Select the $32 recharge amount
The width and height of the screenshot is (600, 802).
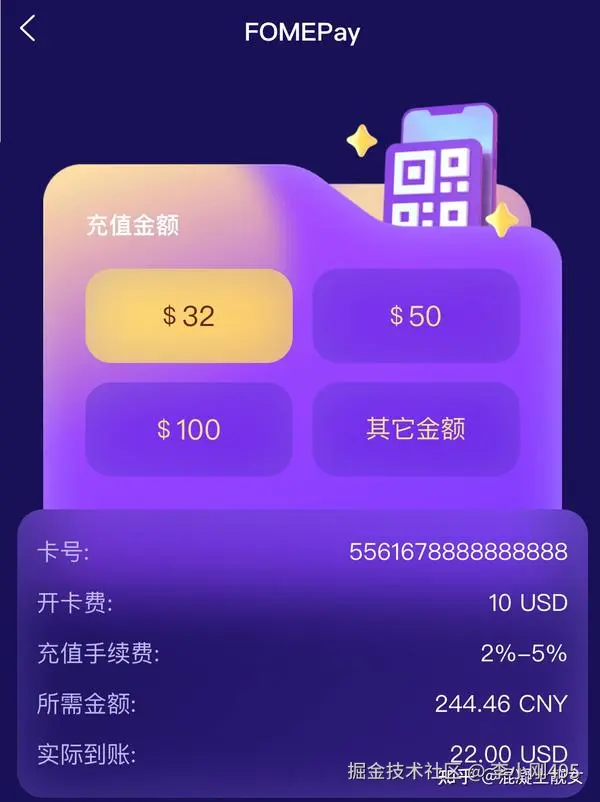pos(189,316)
